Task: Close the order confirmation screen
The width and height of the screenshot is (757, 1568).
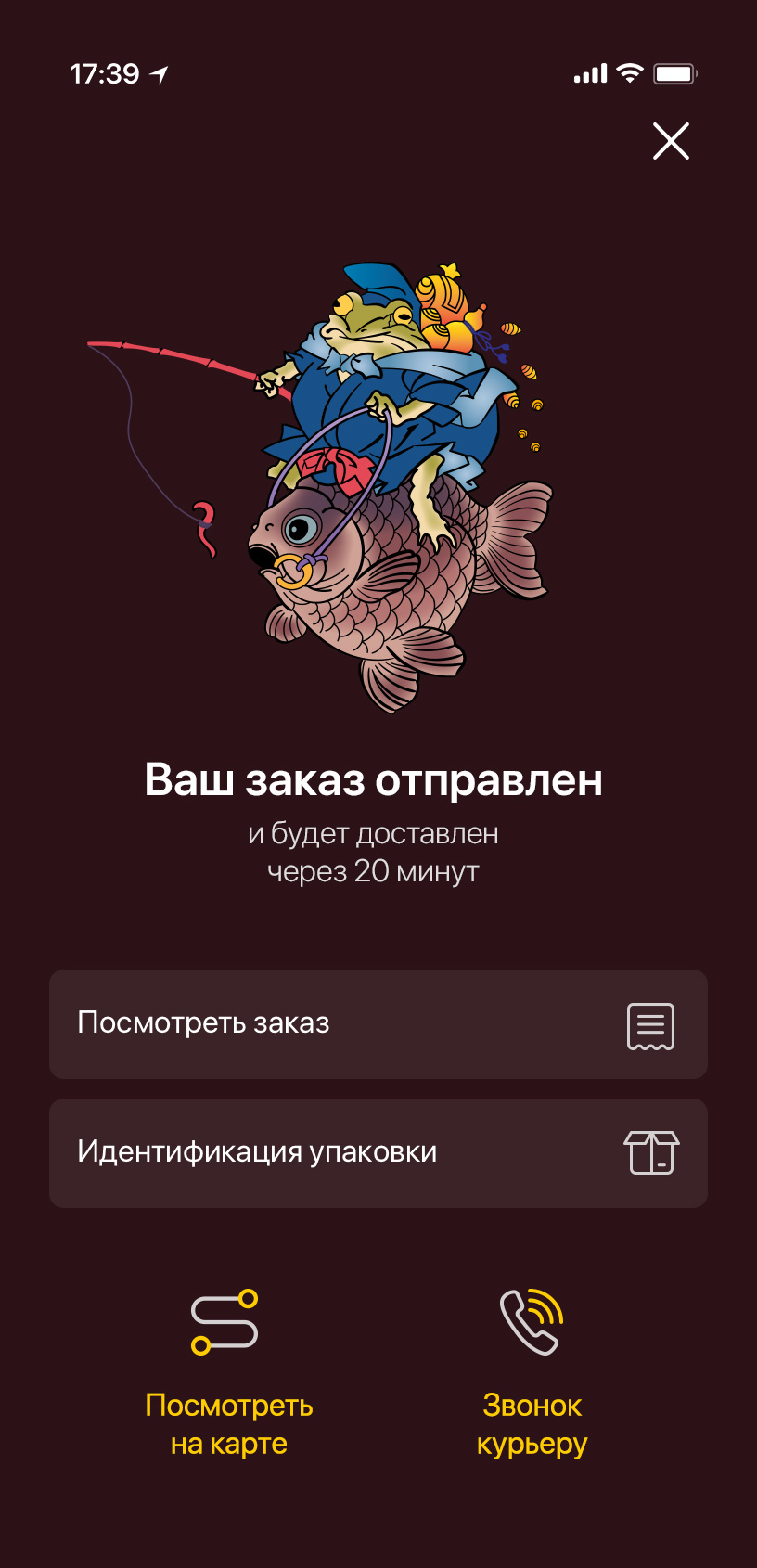Action: [x=671, y=141]
